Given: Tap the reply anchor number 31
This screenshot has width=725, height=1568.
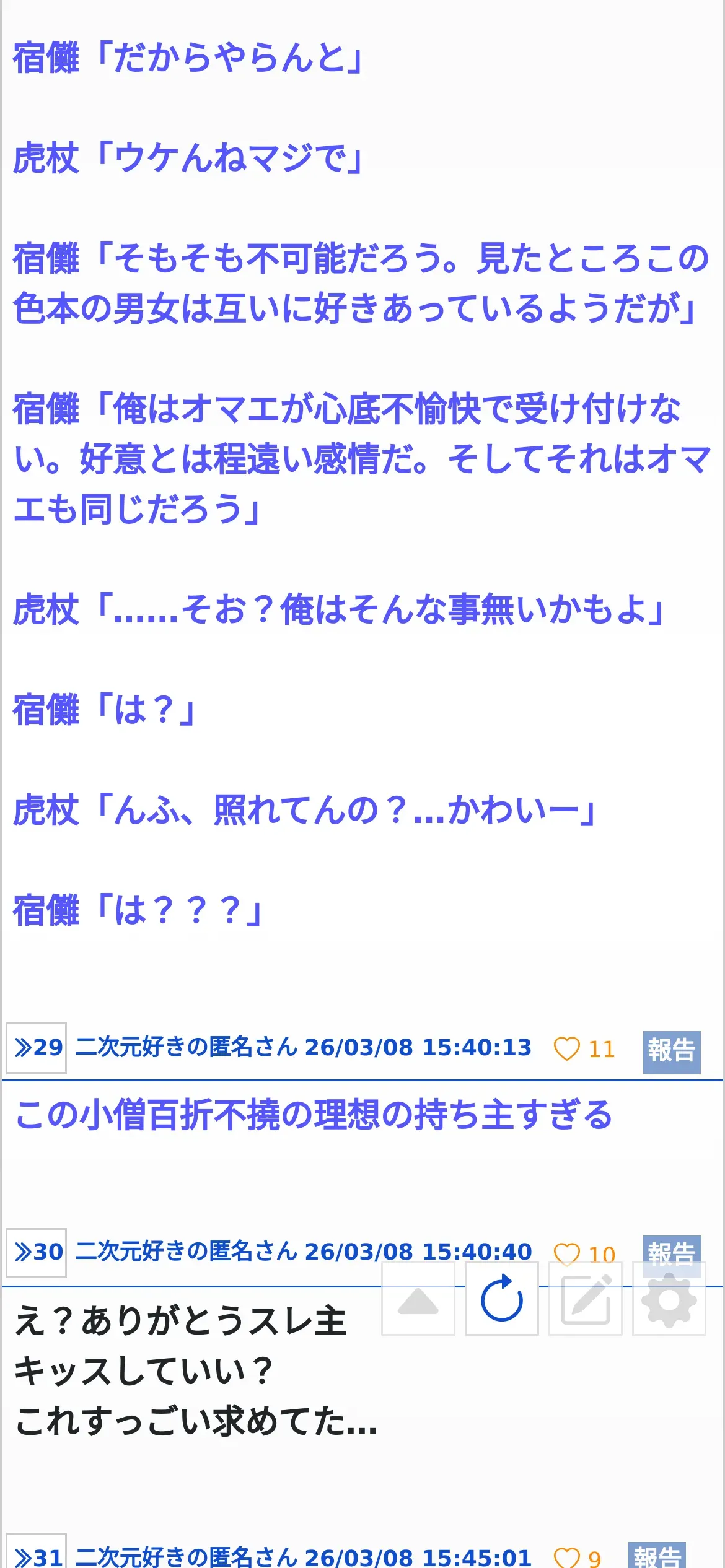Looking at the screenshot, I should (37, 1555).
